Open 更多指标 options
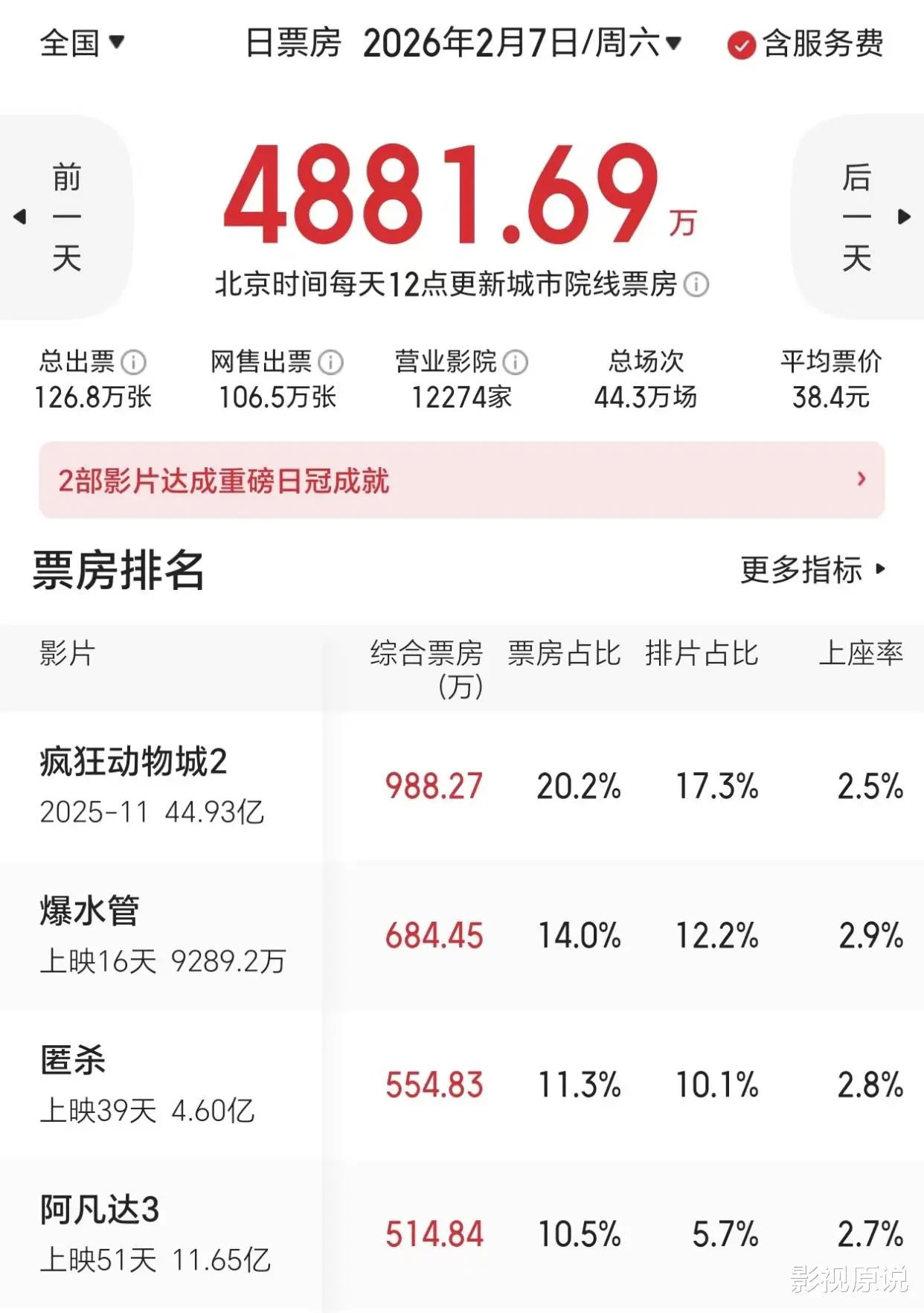924x1313 pixels. coord(812,570)
